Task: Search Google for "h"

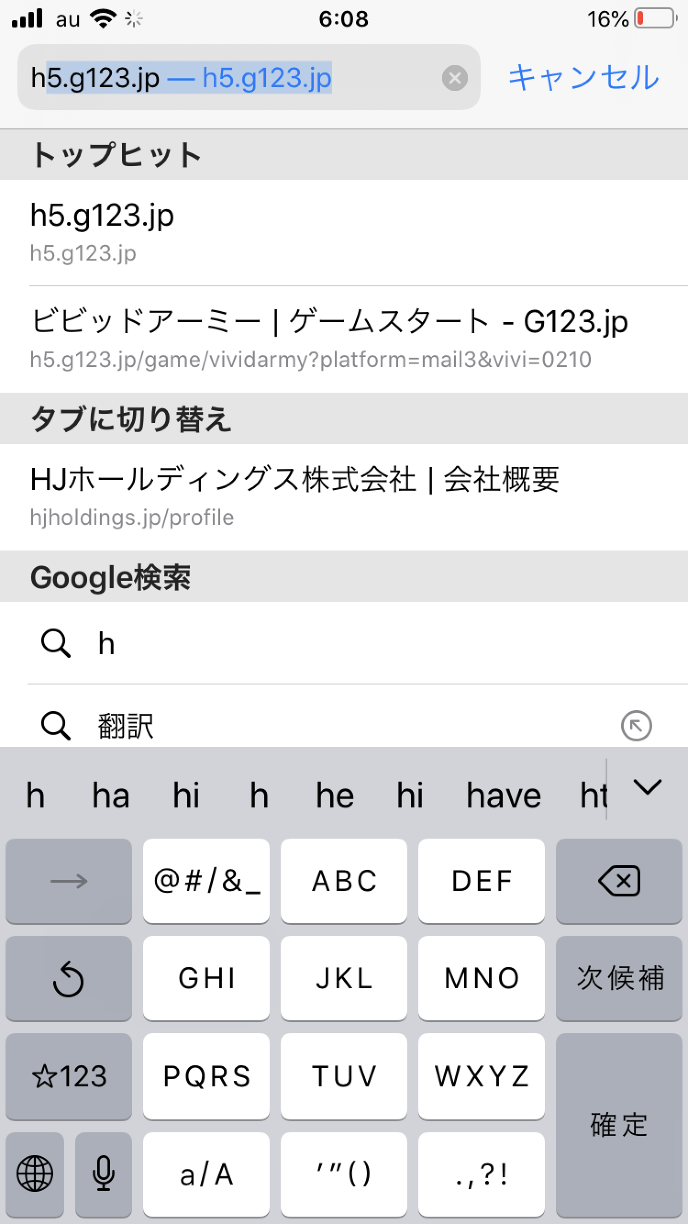Action: click(x=344, y=643)
